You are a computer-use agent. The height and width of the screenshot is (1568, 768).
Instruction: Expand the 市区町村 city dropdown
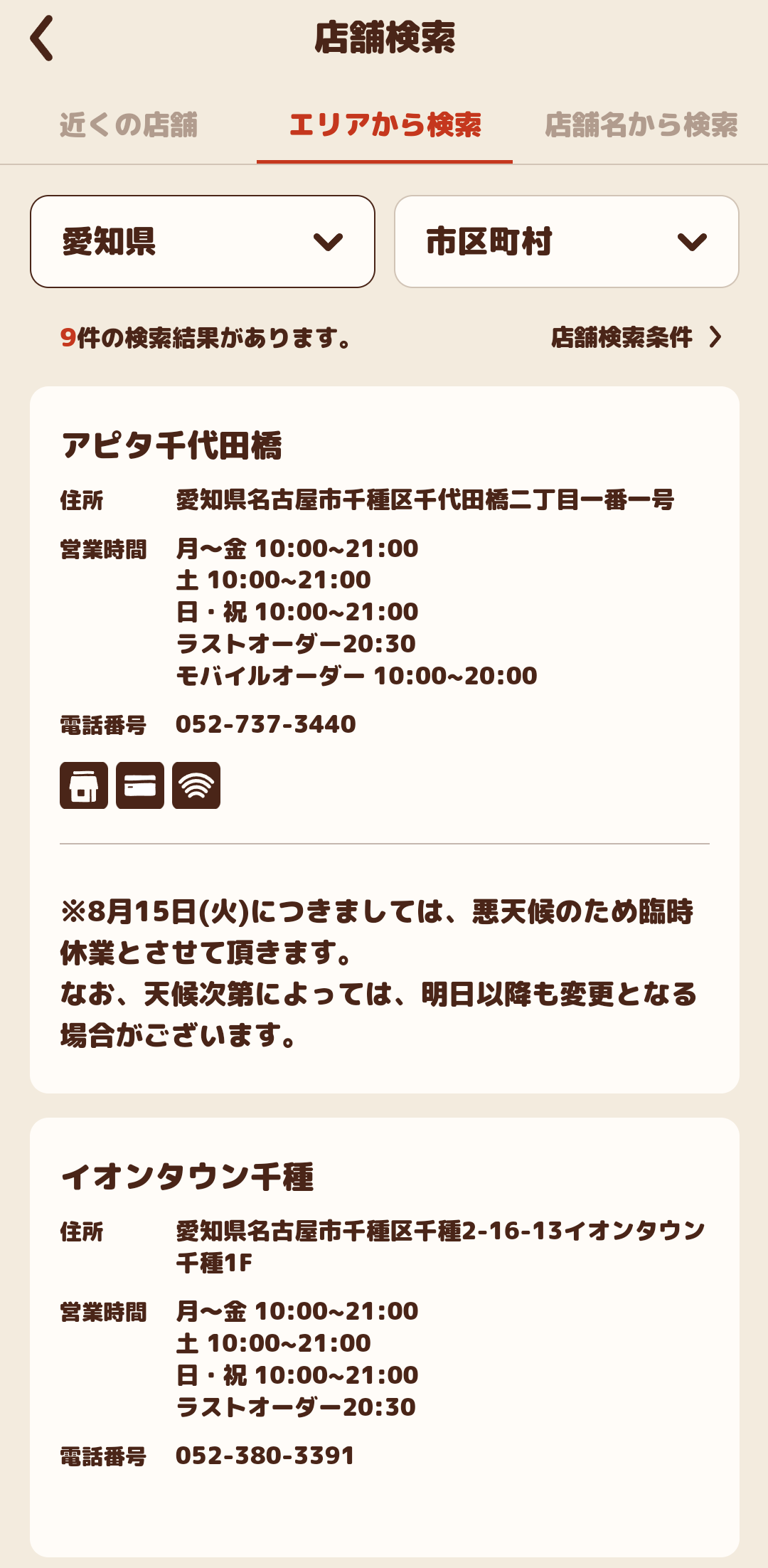point(566,242)
